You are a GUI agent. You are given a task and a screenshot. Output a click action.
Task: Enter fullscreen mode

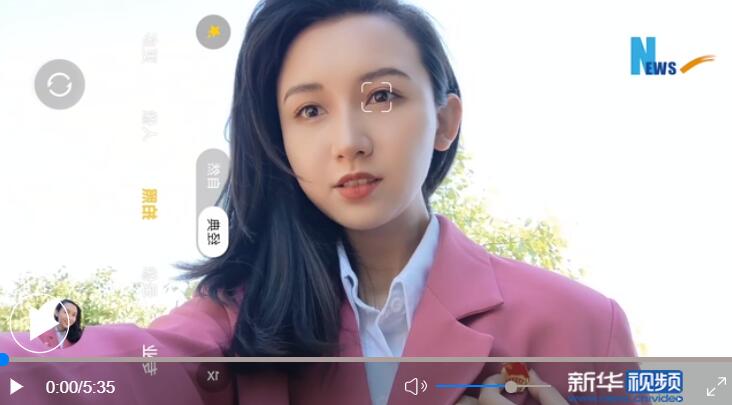[x=716, y=386]
